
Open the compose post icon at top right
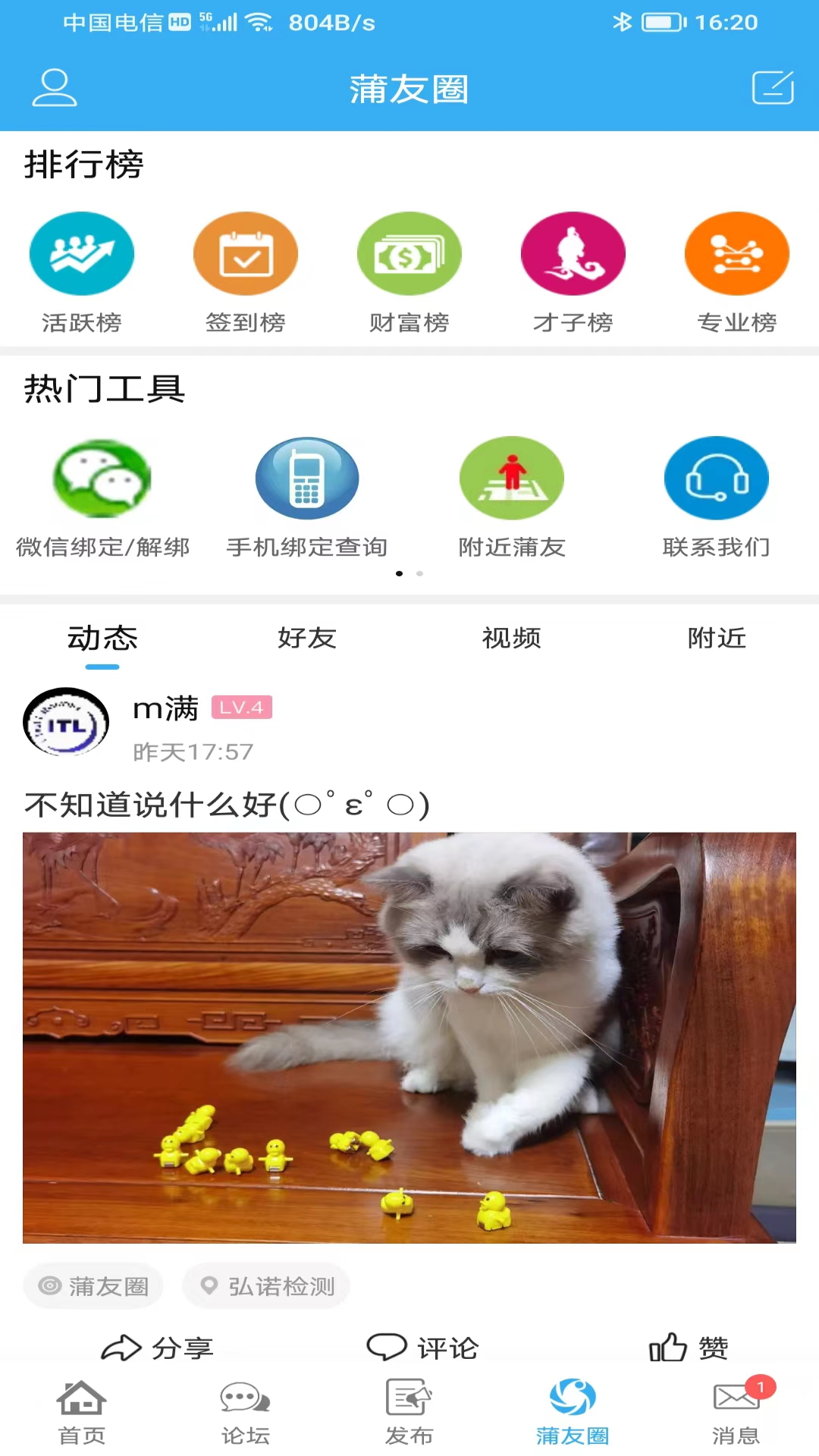coord(770,88)
